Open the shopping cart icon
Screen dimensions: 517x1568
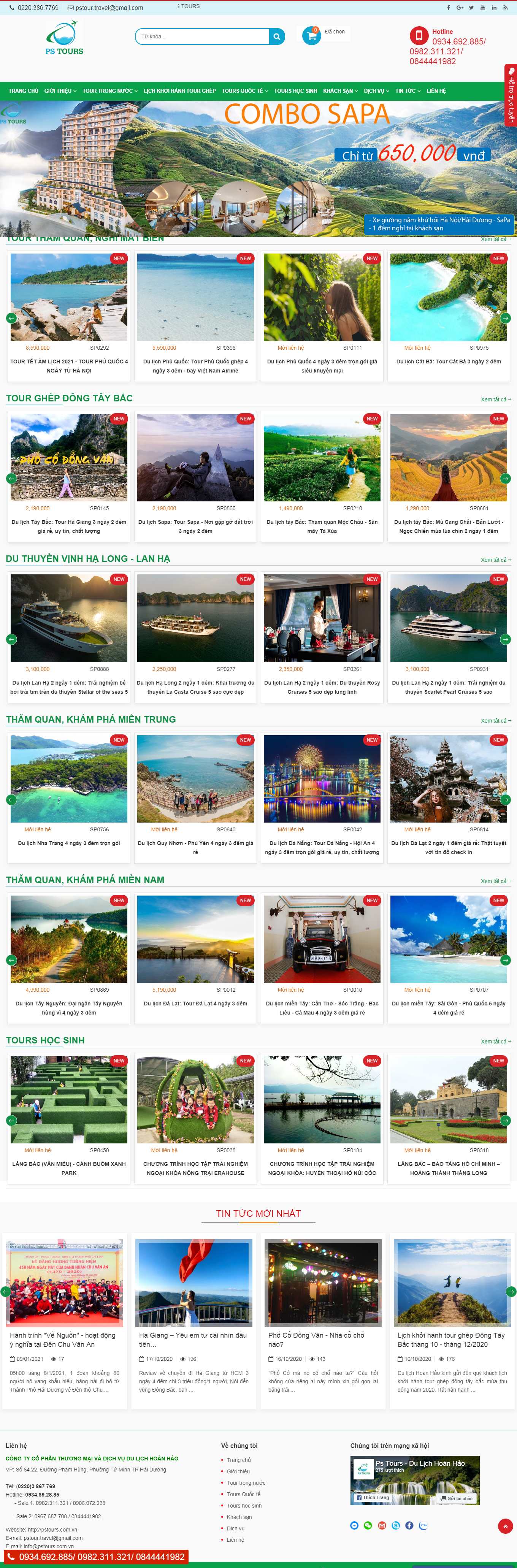(x=311, y=35)
